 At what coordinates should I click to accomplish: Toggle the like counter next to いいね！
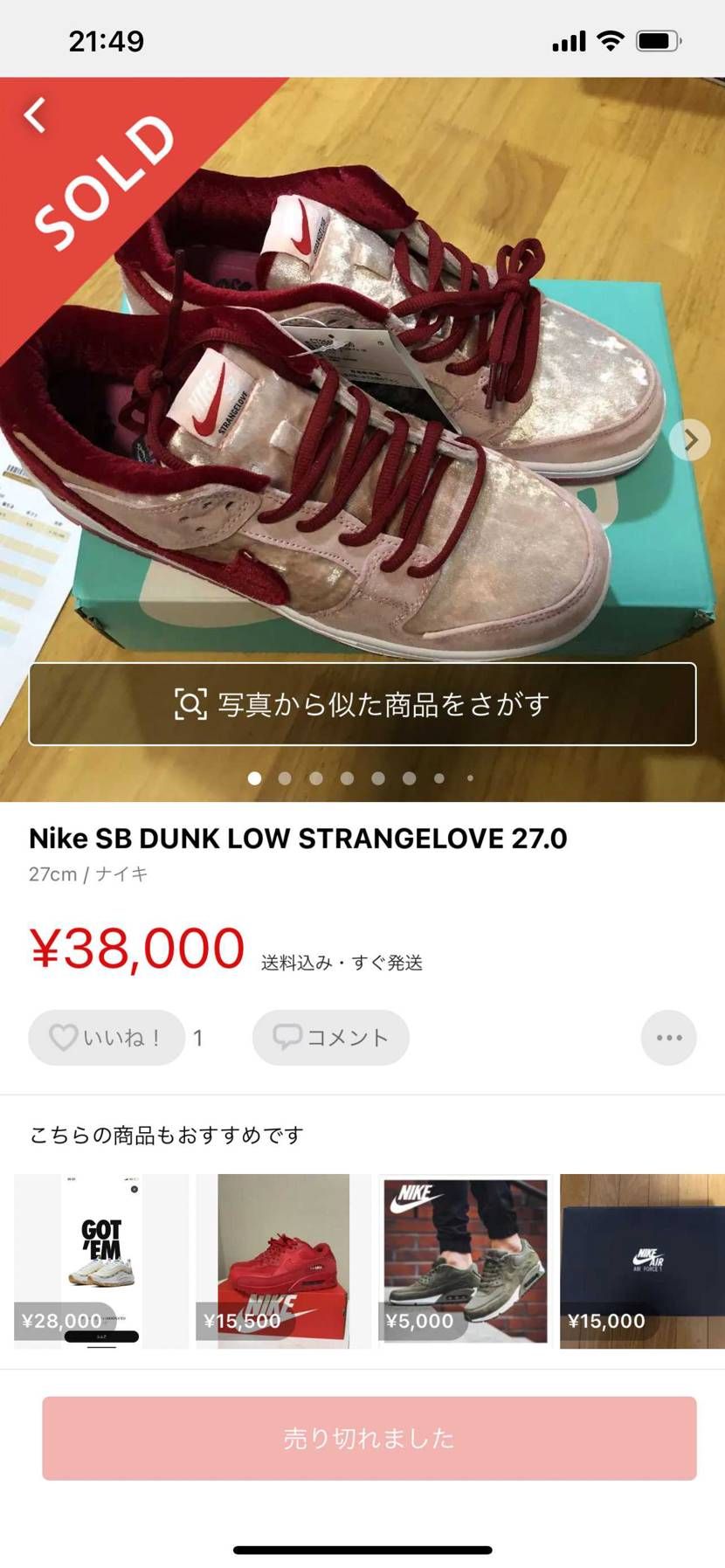pyautogui.click(x=198, y=1038)
